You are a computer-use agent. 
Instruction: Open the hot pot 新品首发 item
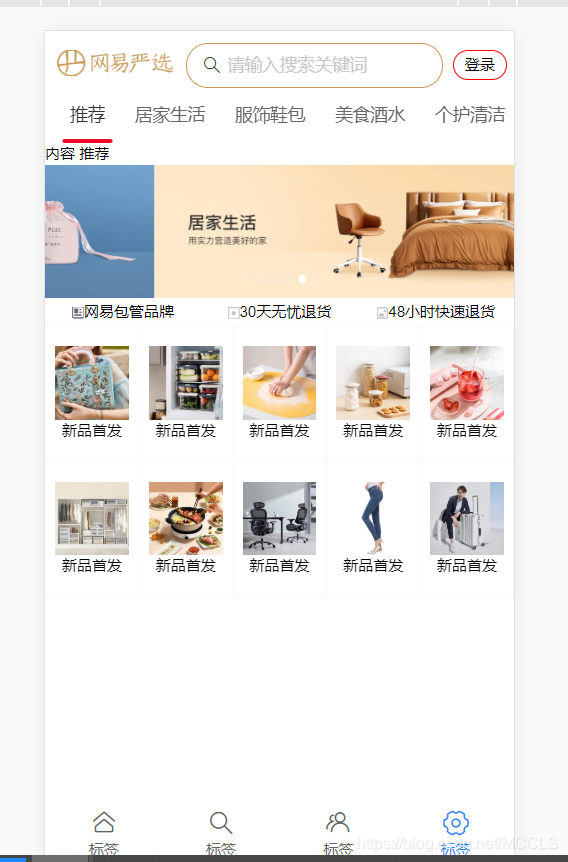click(186, 529)
